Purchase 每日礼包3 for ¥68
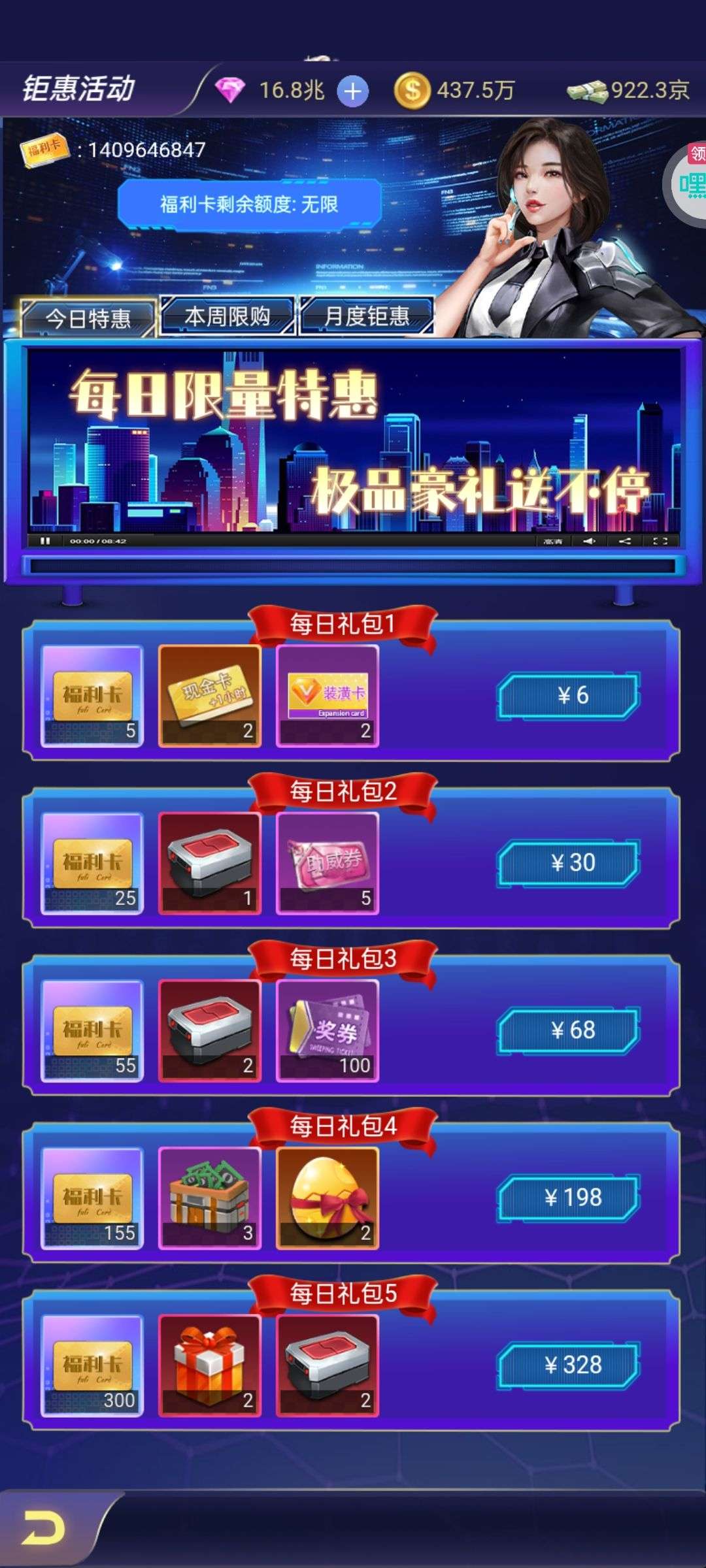 [x=568, y=1030]
